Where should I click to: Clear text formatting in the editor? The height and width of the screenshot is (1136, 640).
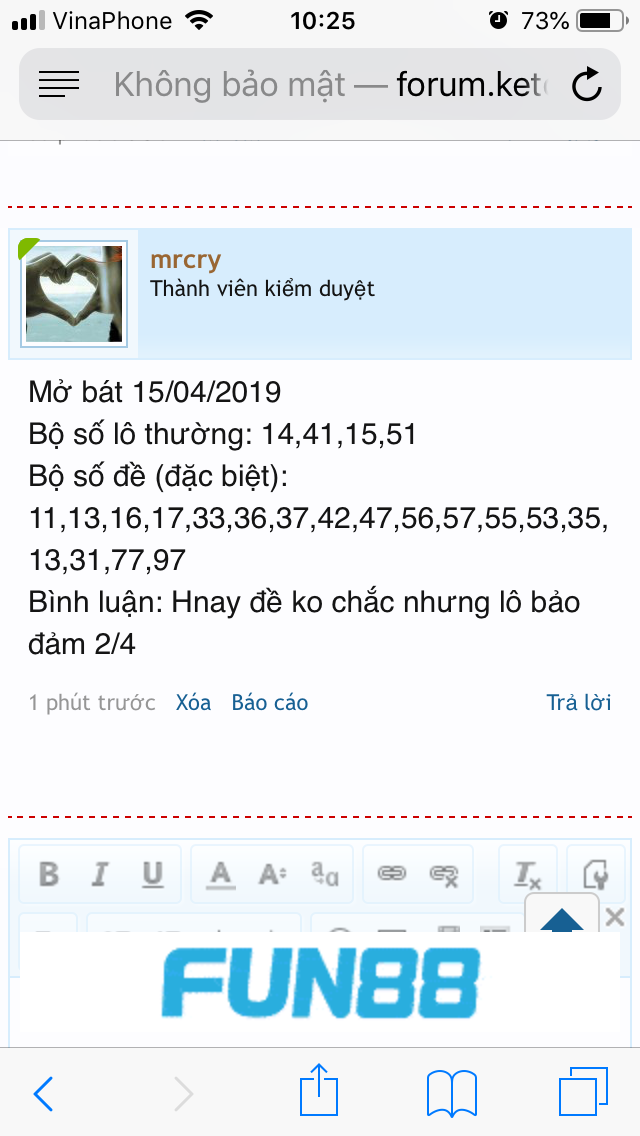527,875
